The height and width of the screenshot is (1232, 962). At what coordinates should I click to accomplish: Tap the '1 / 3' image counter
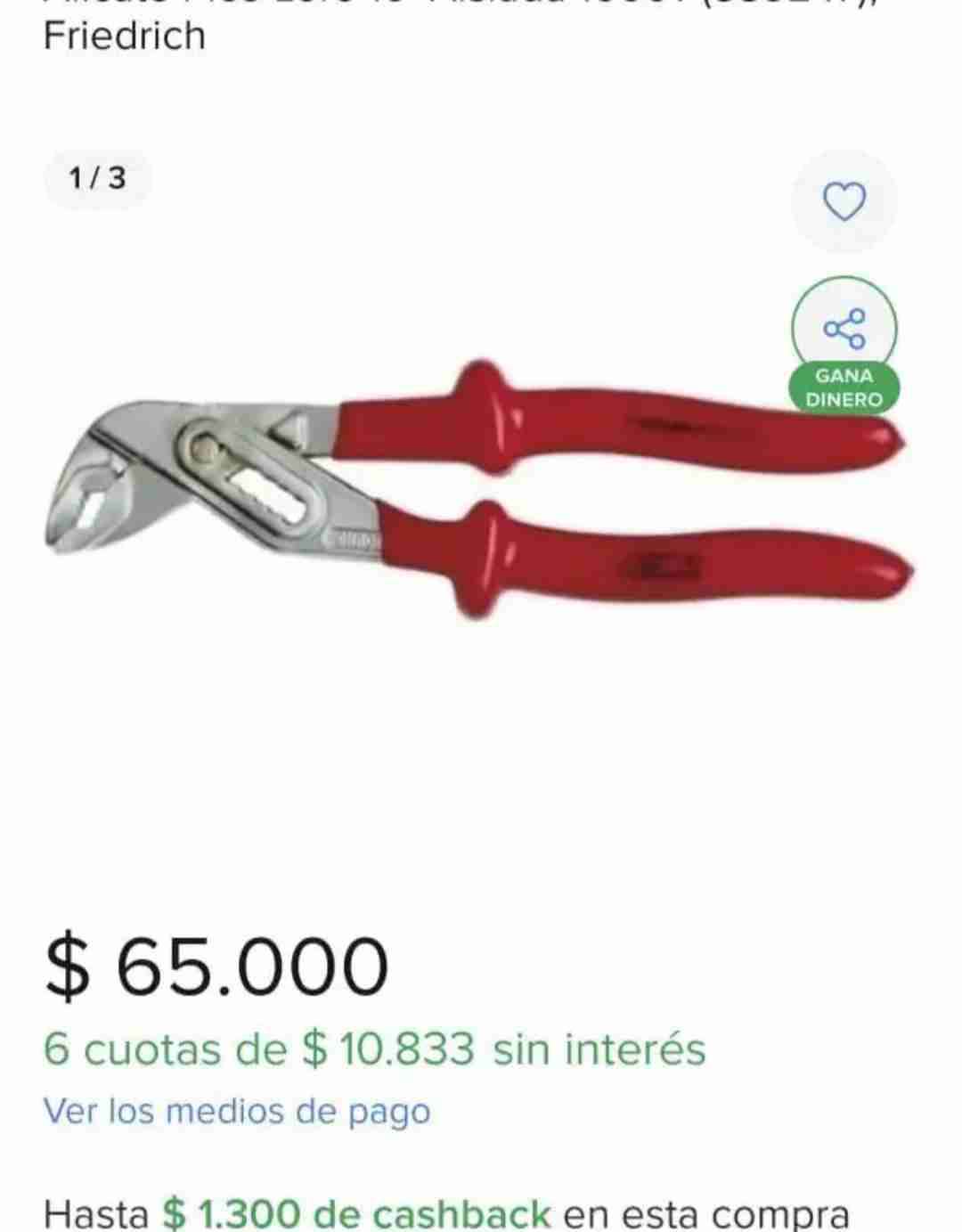tap(97, 177)
